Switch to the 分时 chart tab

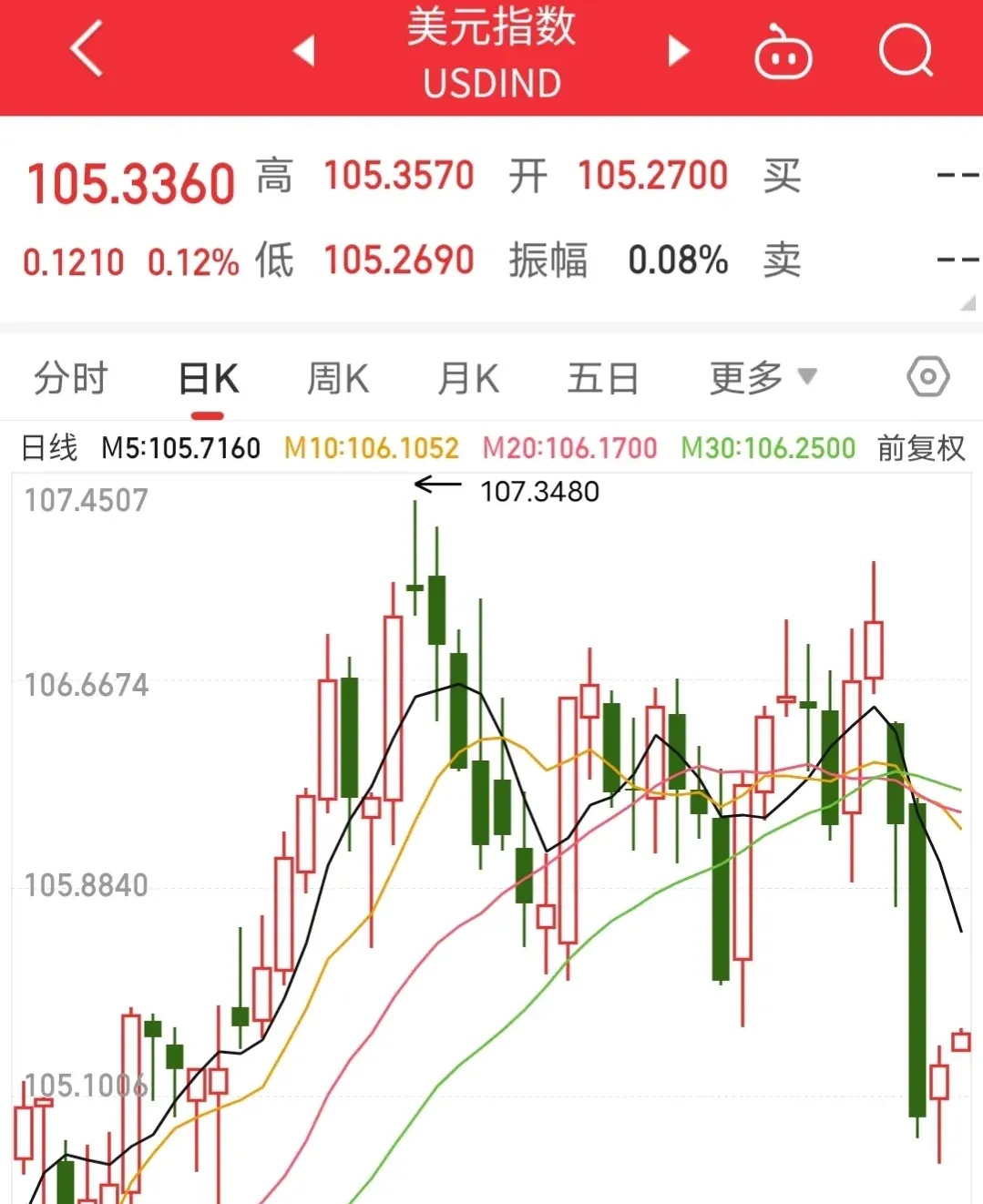coord(72,377)
